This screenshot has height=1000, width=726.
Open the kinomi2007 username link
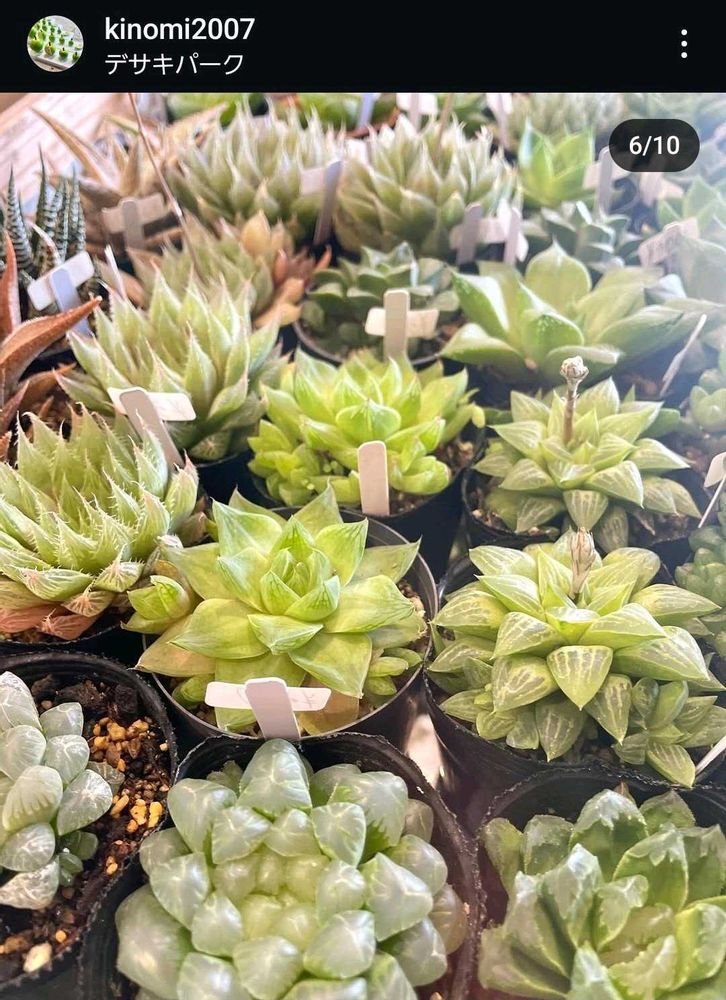point(179,29)
